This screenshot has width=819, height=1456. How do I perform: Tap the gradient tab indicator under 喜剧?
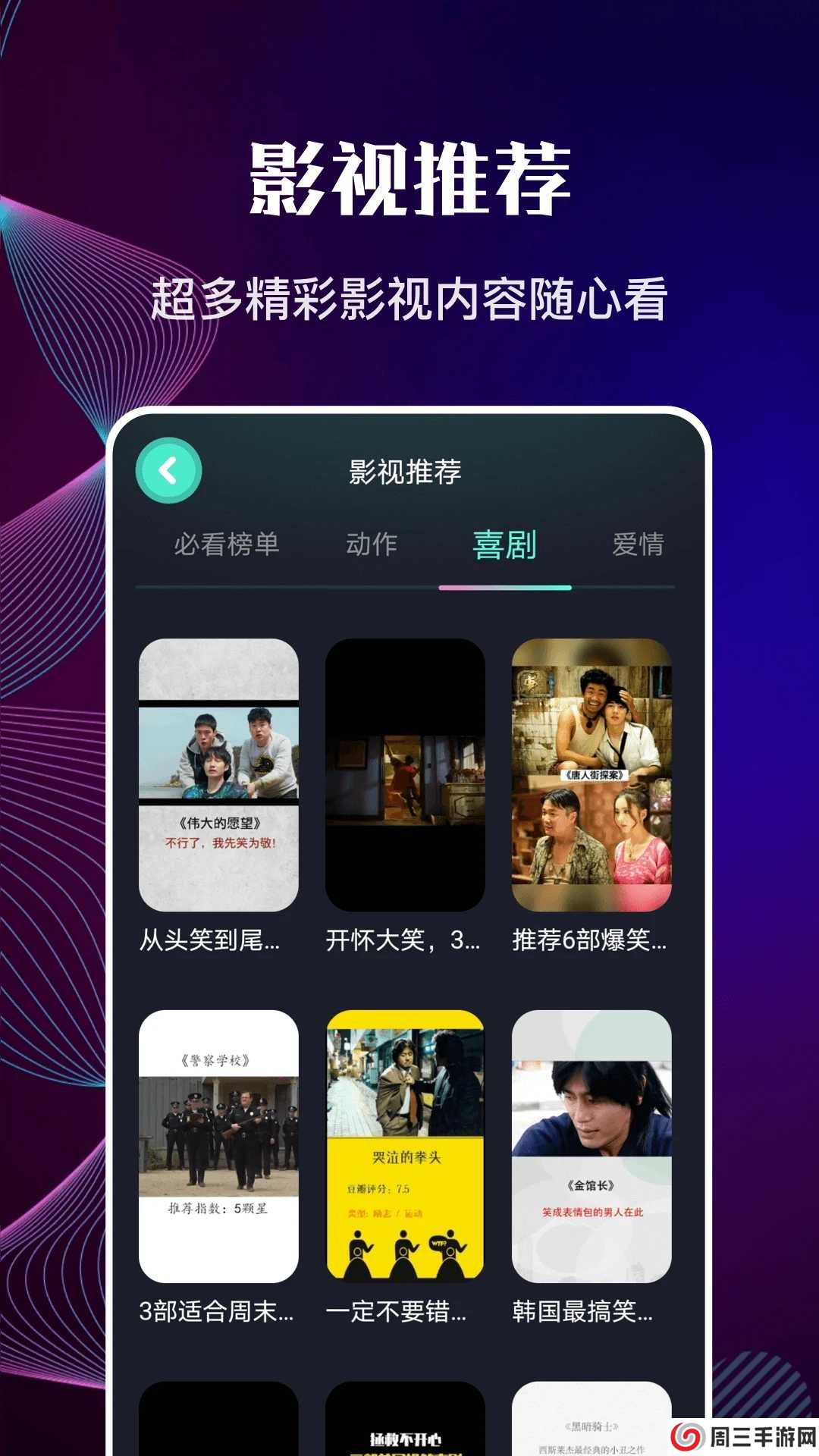click(x=504, y=586)
